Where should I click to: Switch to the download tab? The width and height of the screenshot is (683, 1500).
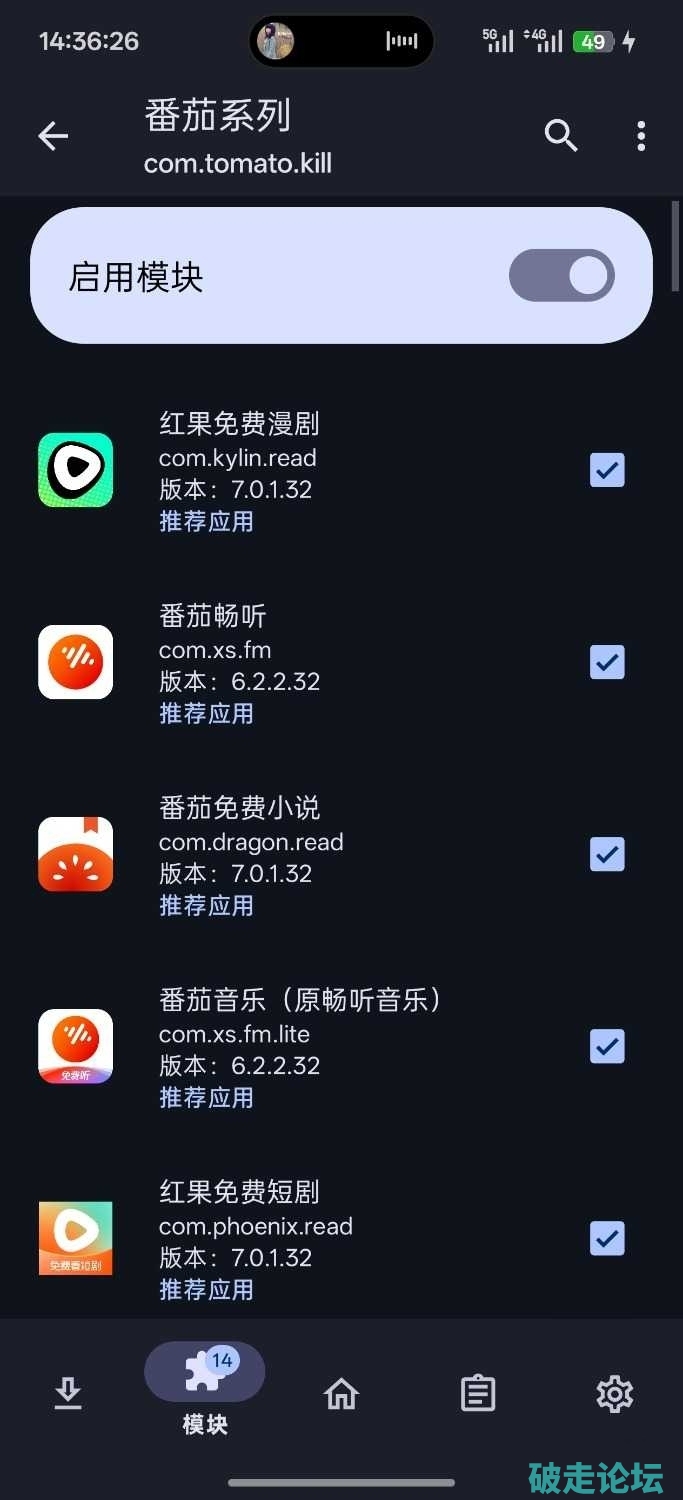pos(68,1393)
